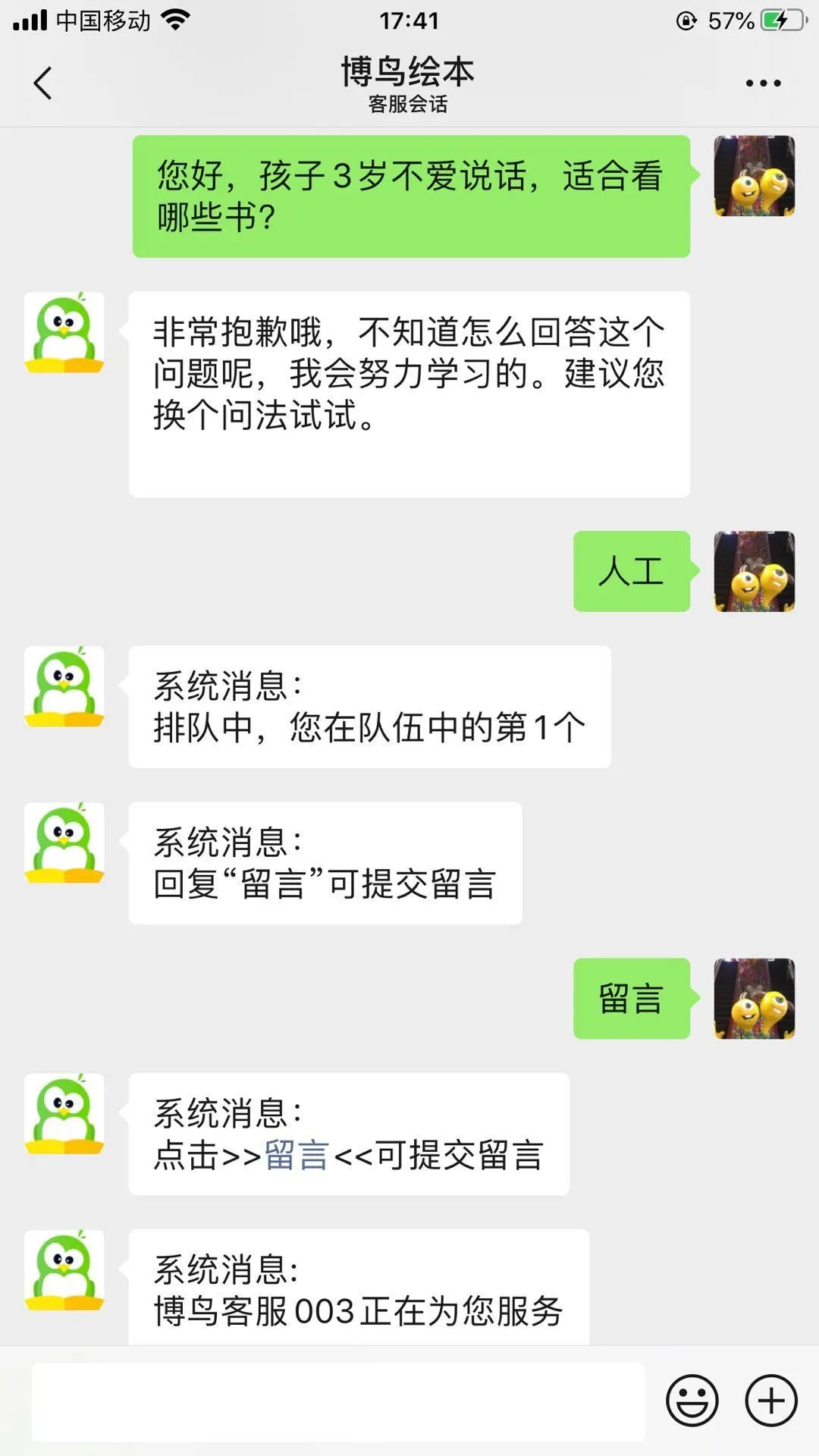819x1456 pixels.
Task: Tap the 57% battery percentage
Action: 730,19
